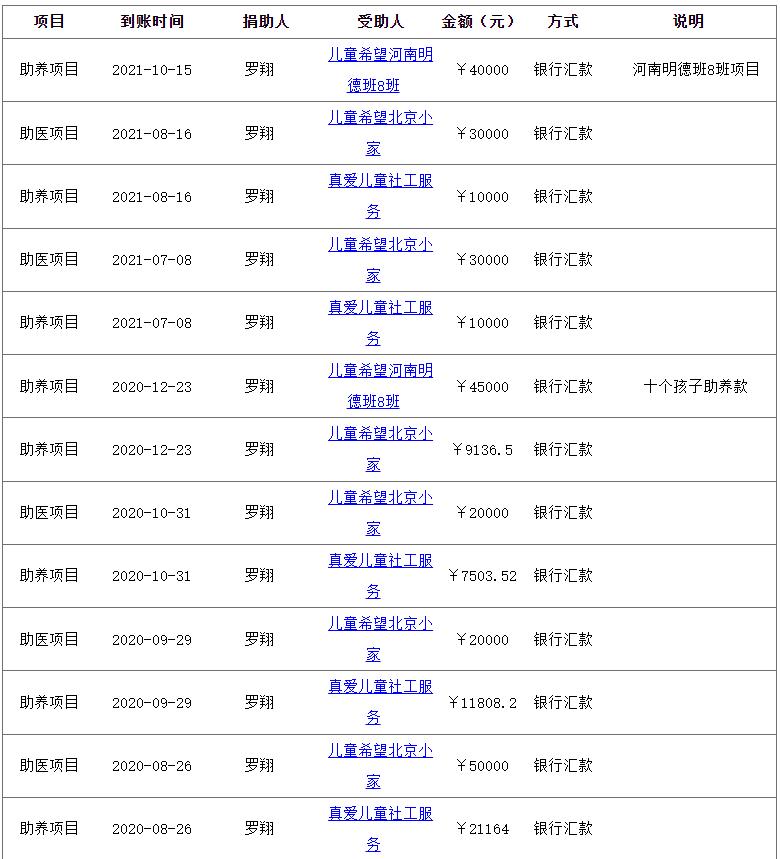The width and height of the screenshot is (780, 859).
Task: Follow 儿童希望北京小家 link dated 2021-07-08
Action: click(x=380, y=244)
